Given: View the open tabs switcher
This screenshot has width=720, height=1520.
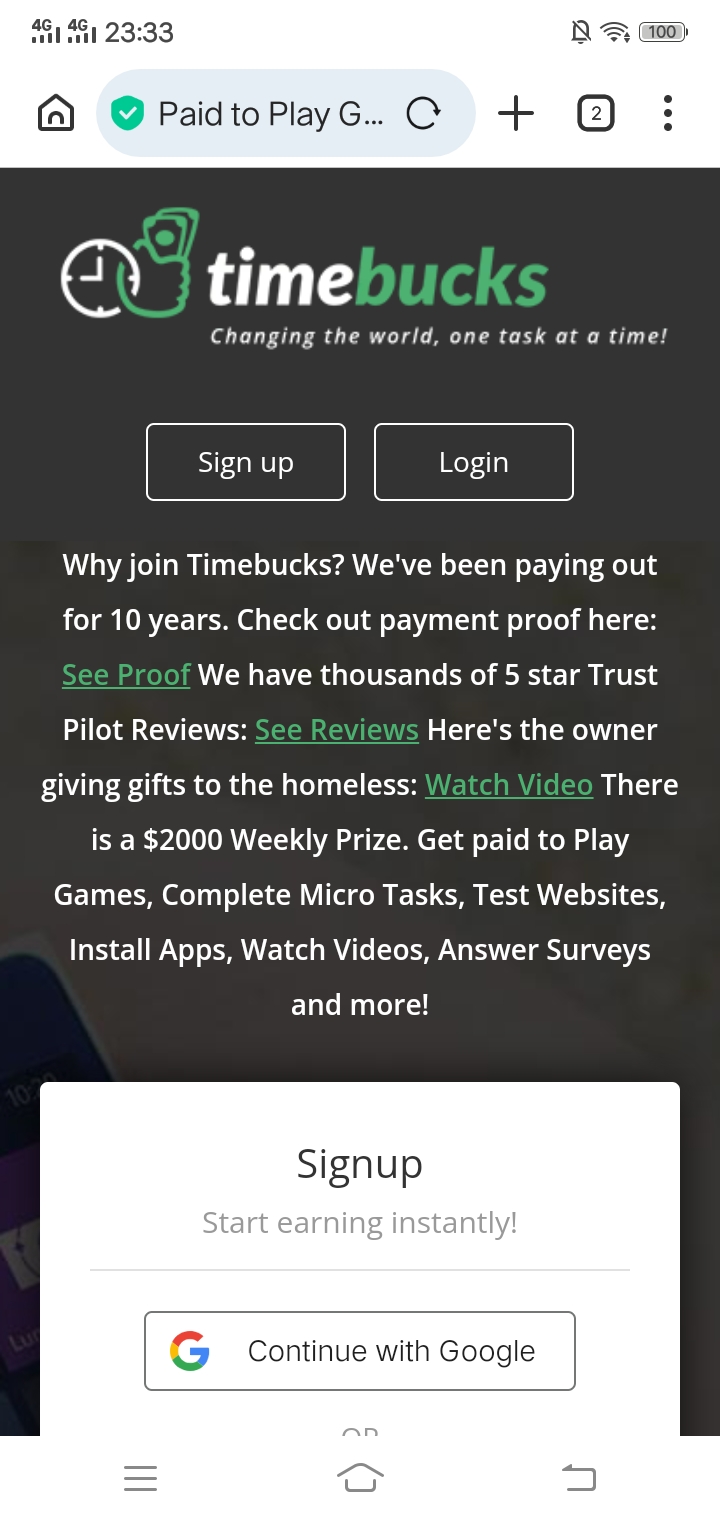Looking at the screenshot, I should coord(596,114).
